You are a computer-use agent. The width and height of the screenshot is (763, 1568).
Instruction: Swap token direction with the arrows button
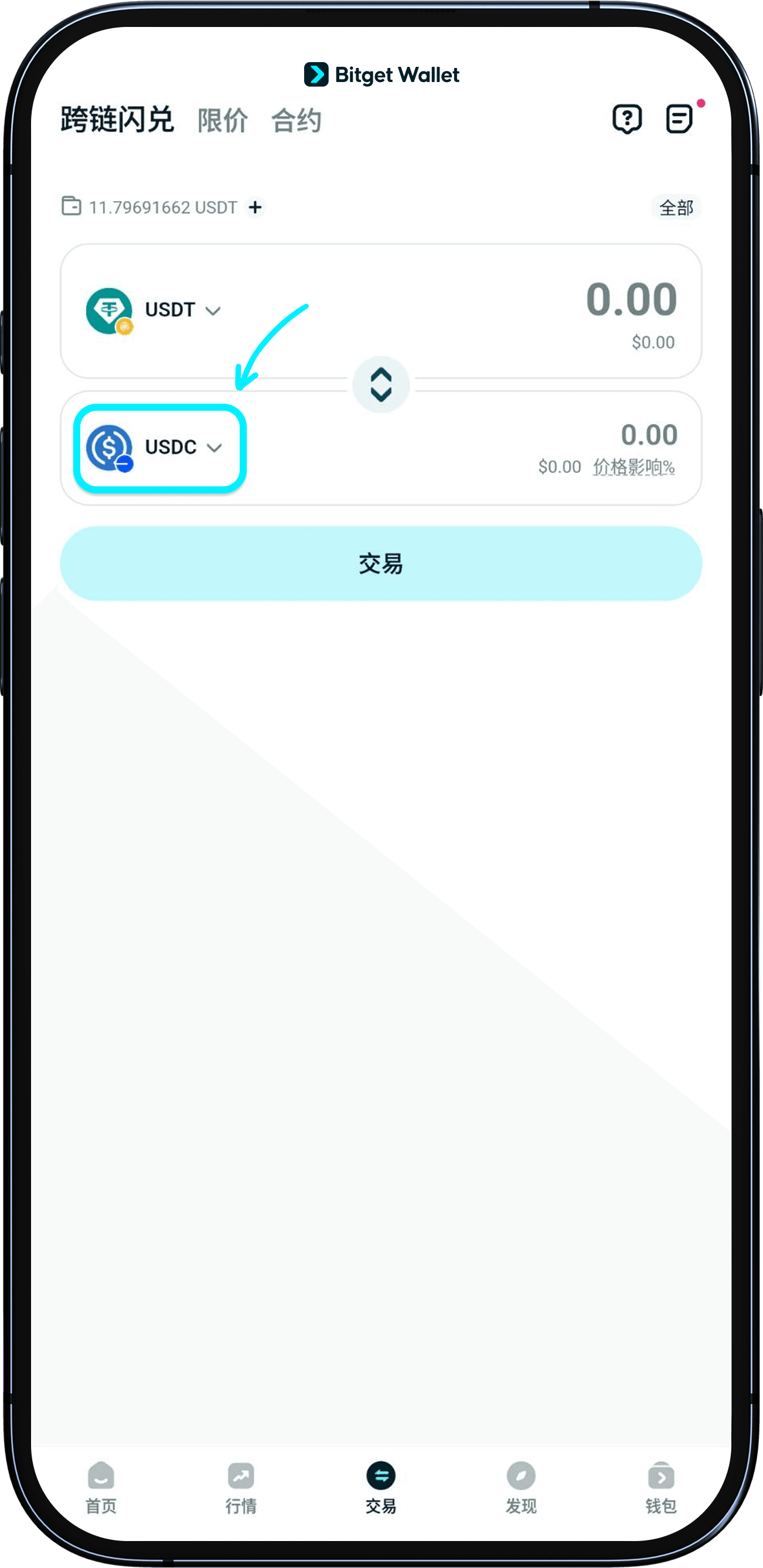click(381, 385)
